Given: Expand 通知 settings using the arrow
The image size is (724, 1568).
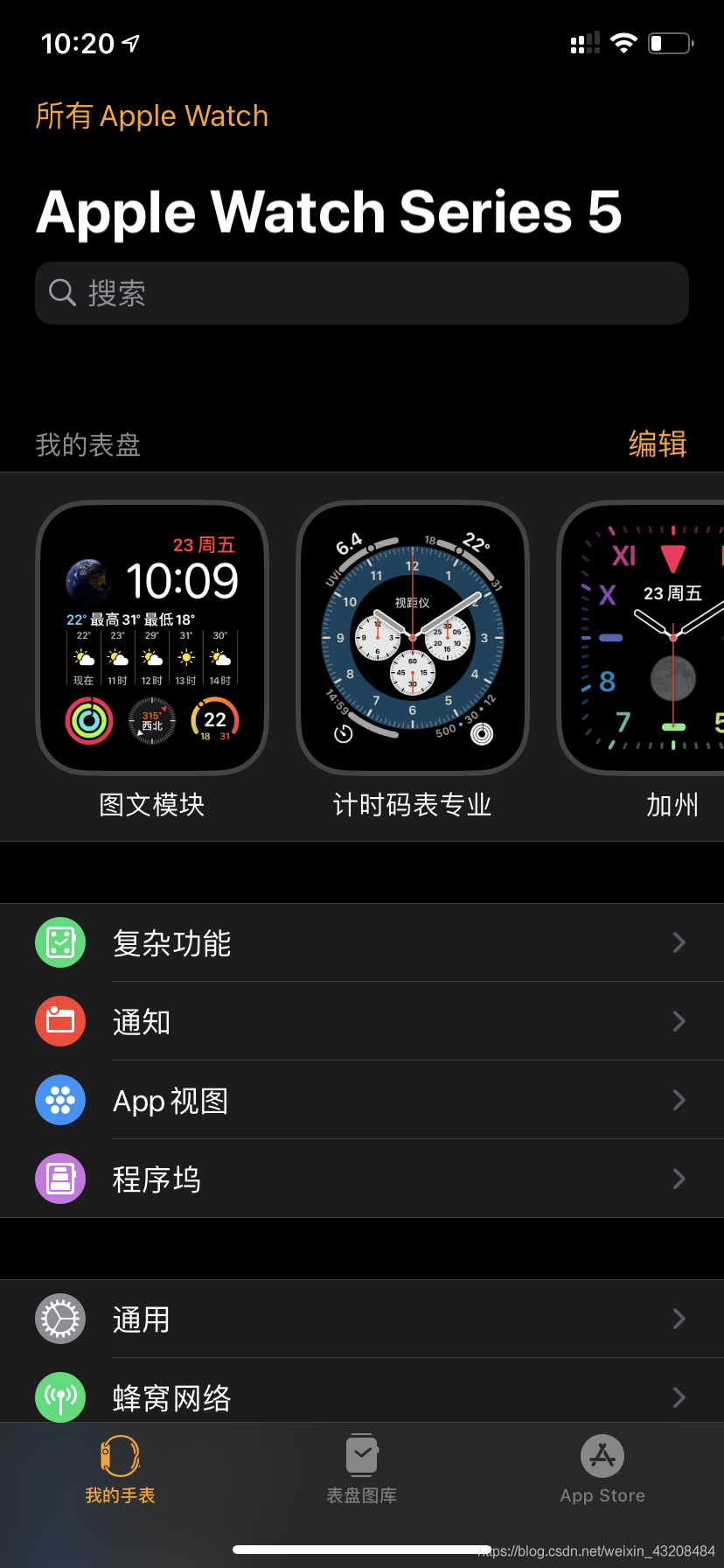Looking at the screenshot, I should tap(679, 1021).
